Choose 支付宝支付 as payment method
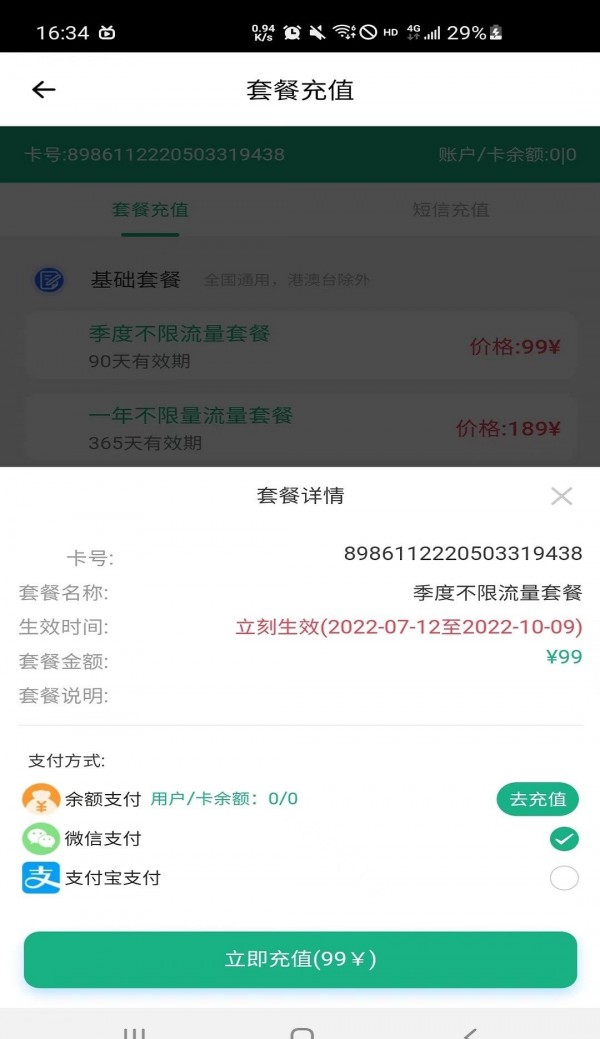Viewport: 600px width, 1039px height. [x=564, y=879]
